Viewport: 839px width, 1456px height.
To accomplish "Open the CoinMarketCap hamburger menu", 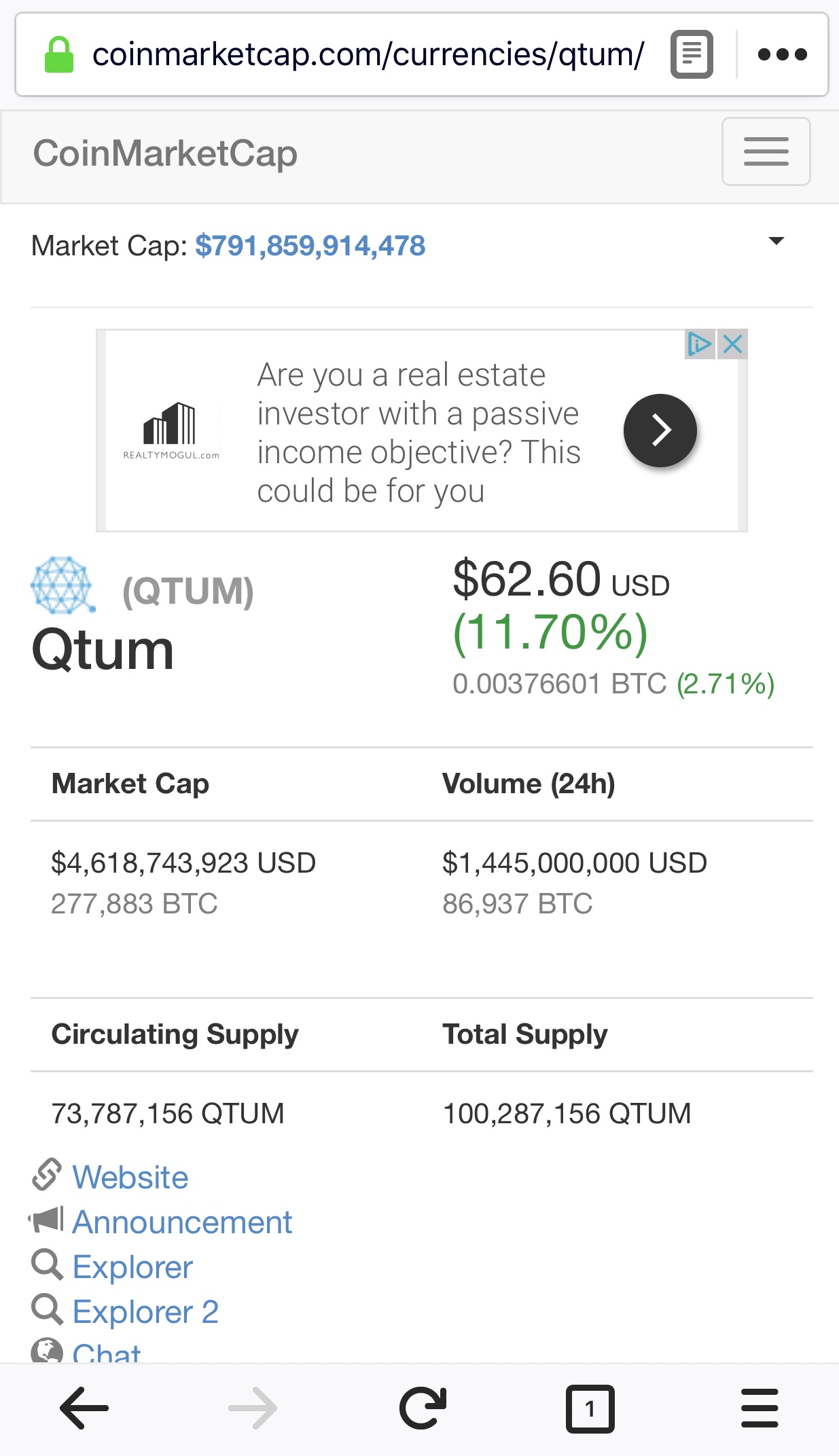I will [x=766, y=151].
